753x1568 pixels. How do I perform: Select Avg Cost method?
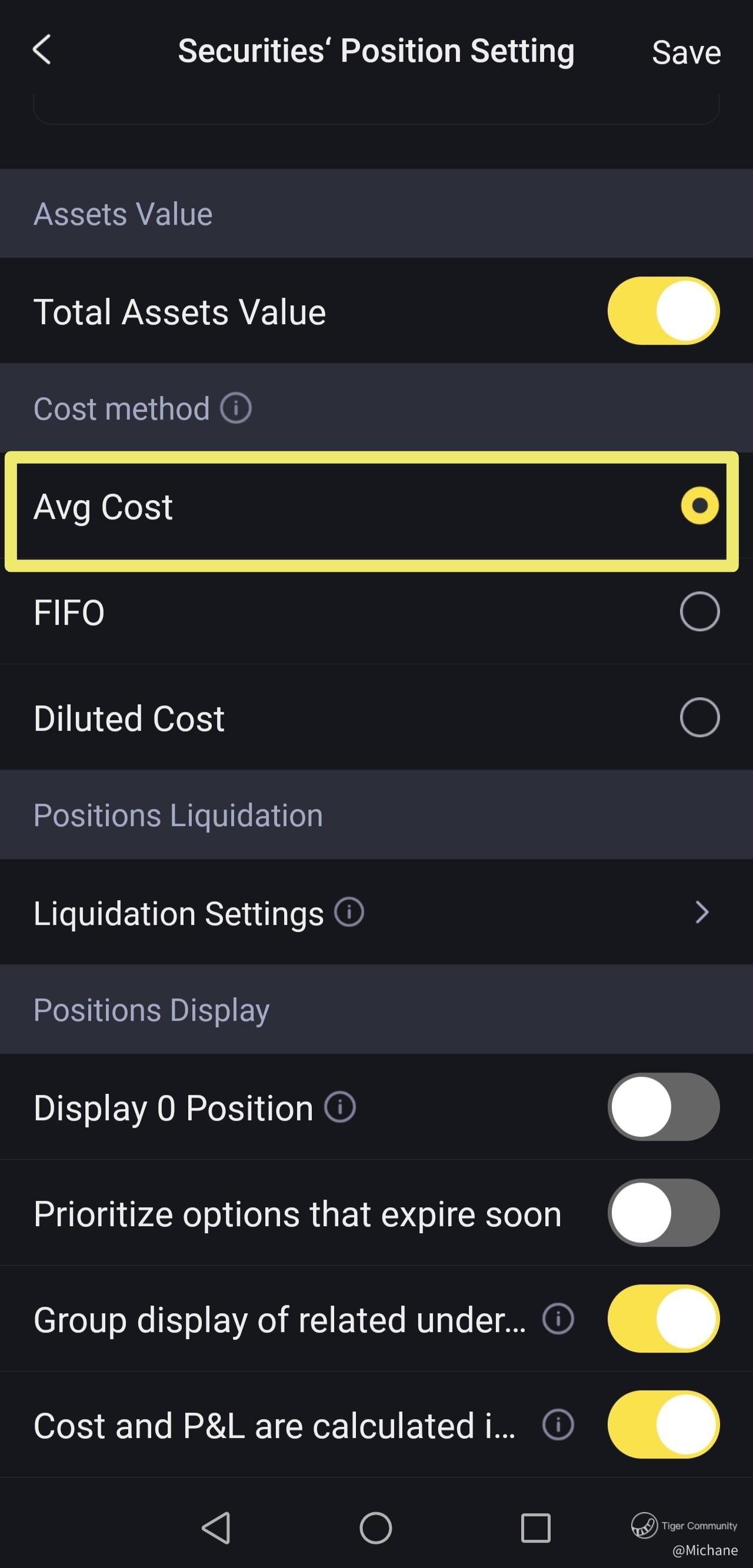tap(699, 506)
